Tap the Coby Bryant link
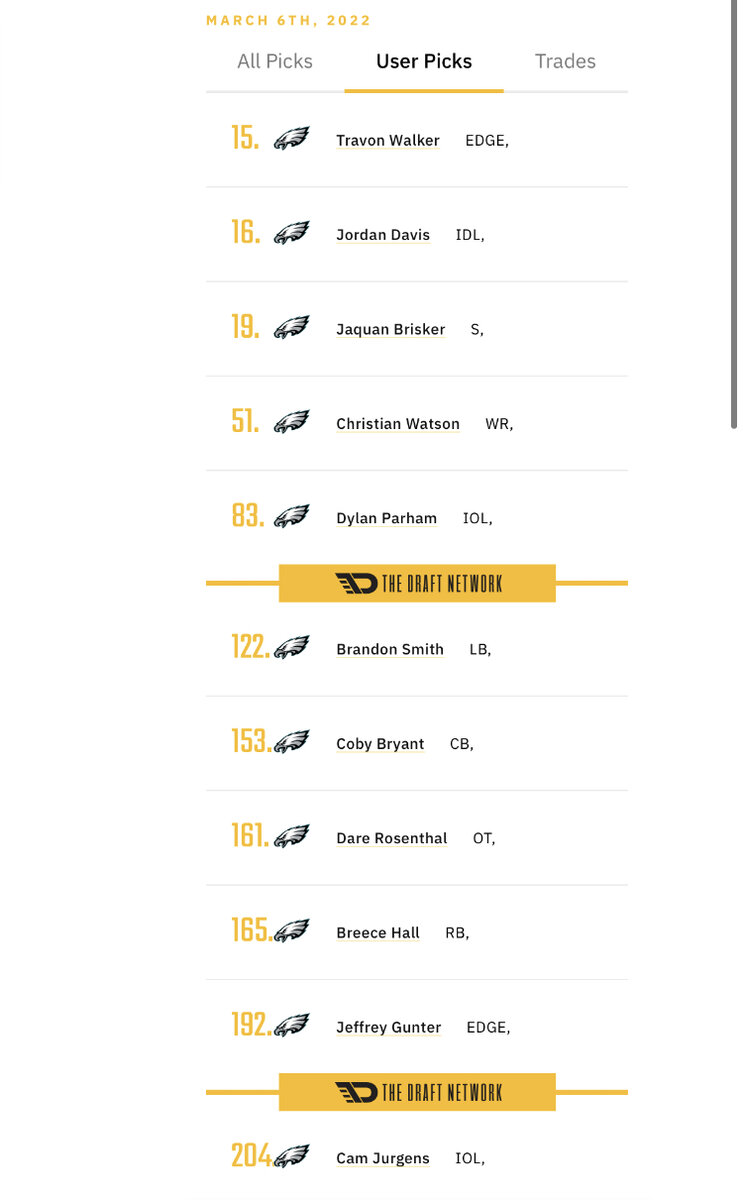Viewport: 743px width, 1200px height. (x=380, y=745)
